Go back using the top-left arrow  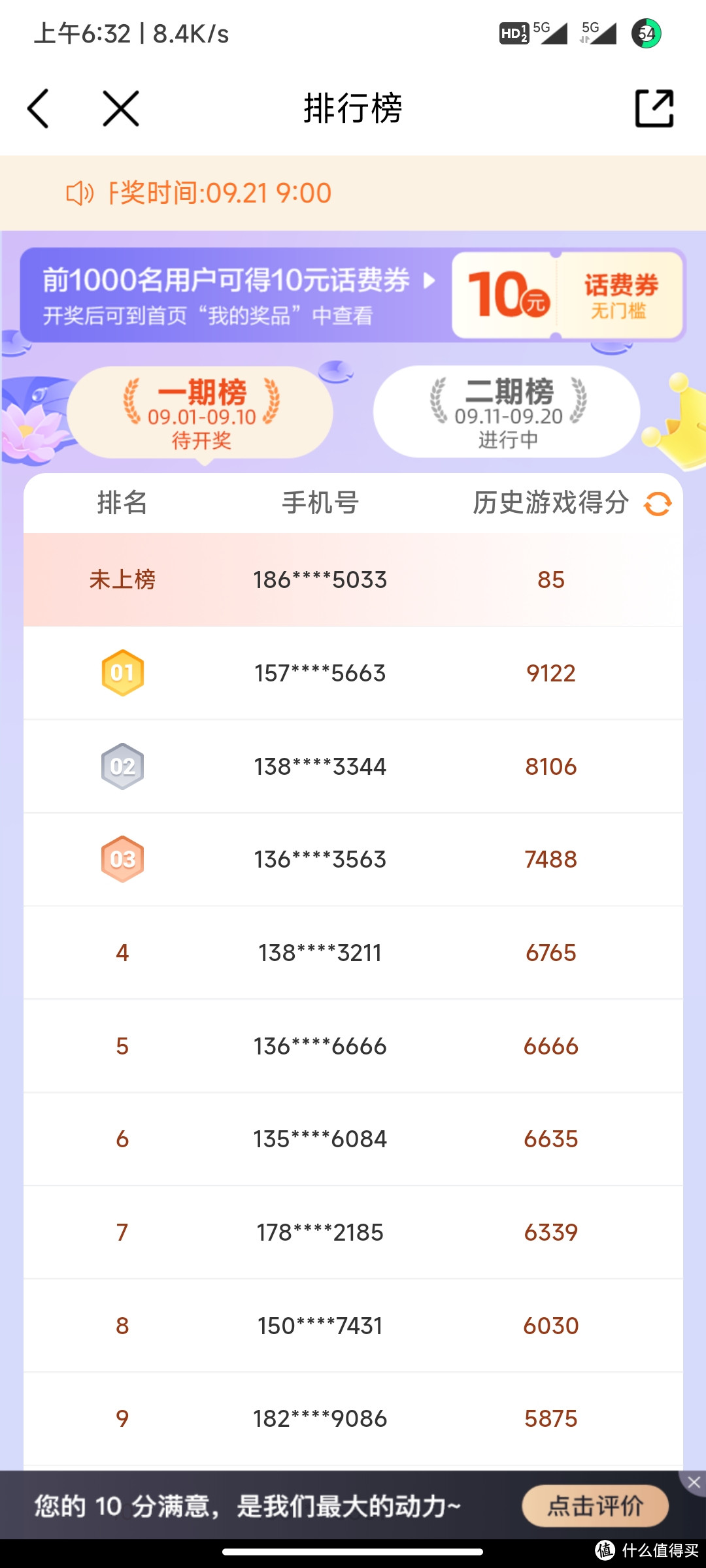pyautogui.click(x=38, y=108)
